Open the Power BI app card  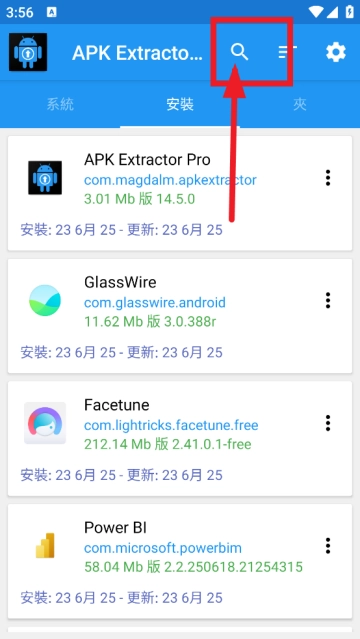180,561
